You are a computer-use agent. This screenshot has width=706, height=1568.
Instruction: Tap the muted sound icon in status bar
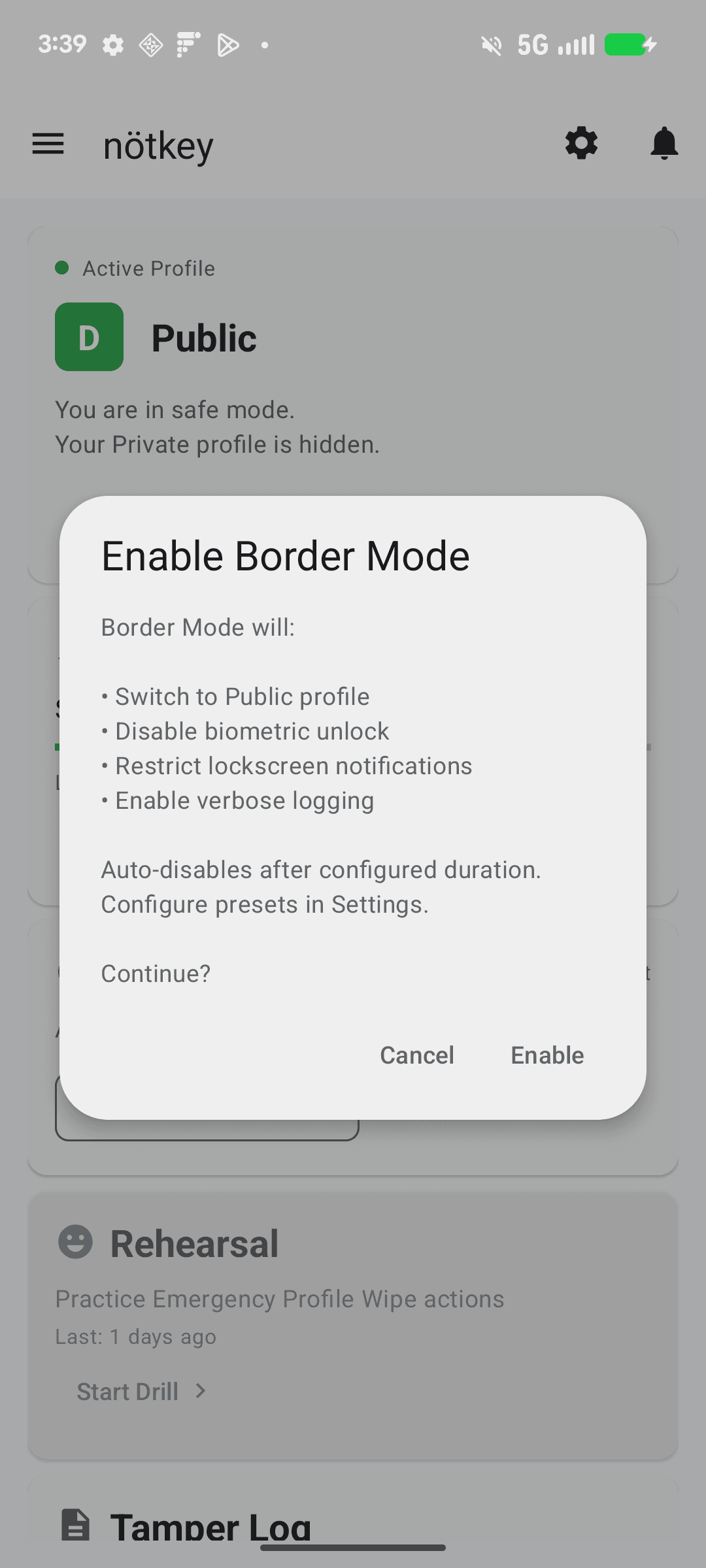[x=492, y=44]
